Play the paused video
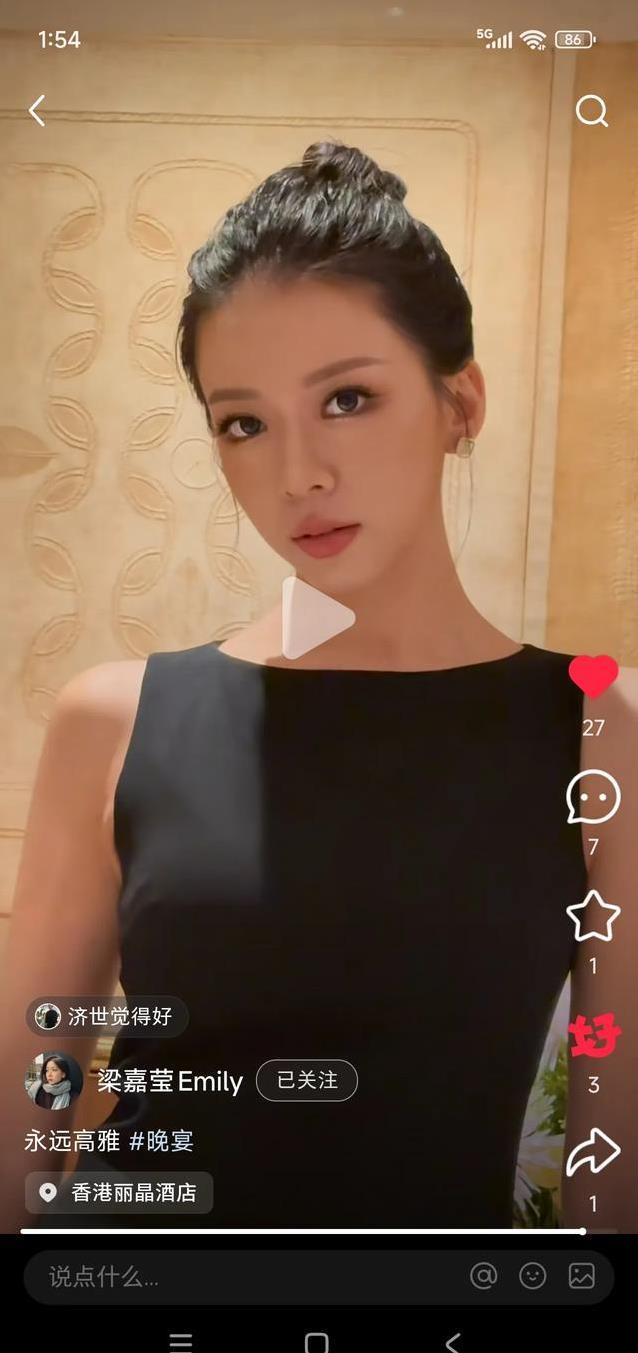This screenshot has height=1353, width=638. coord(318,618)
